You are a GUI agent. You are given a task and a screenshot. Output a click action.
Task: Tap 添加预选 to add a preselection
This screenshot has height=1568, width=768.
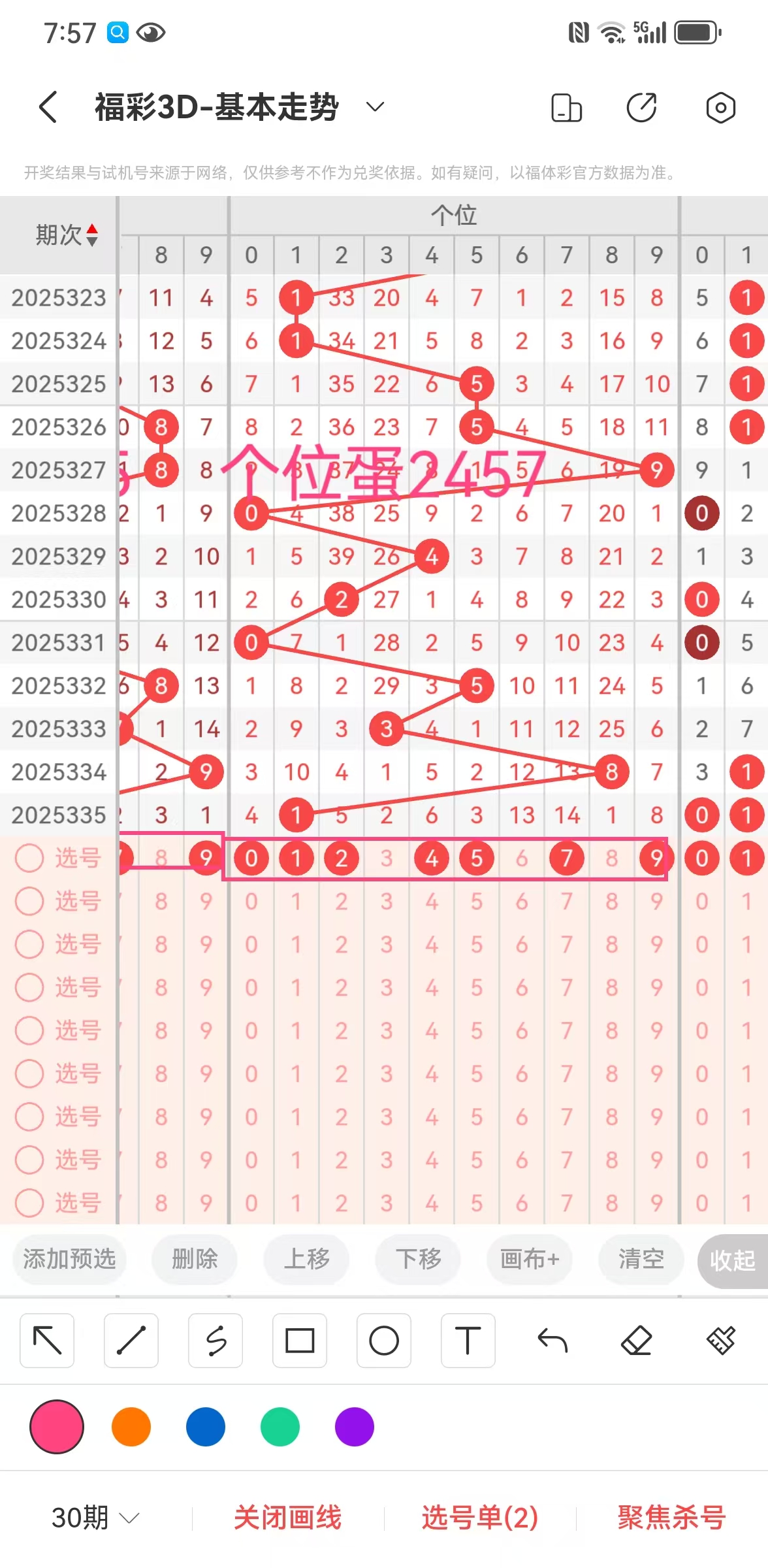(69, 1258)
